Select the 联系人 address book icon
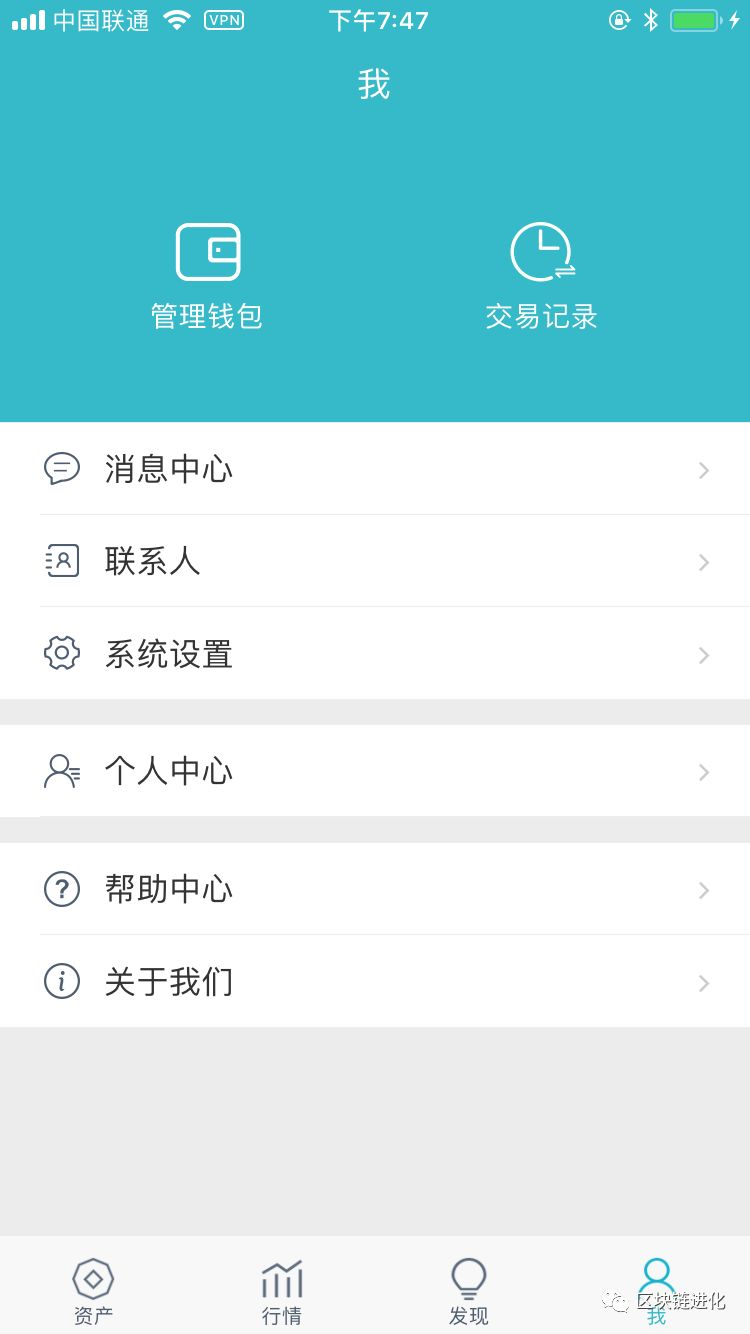The image size is (750, 1334). coord(62,561)
